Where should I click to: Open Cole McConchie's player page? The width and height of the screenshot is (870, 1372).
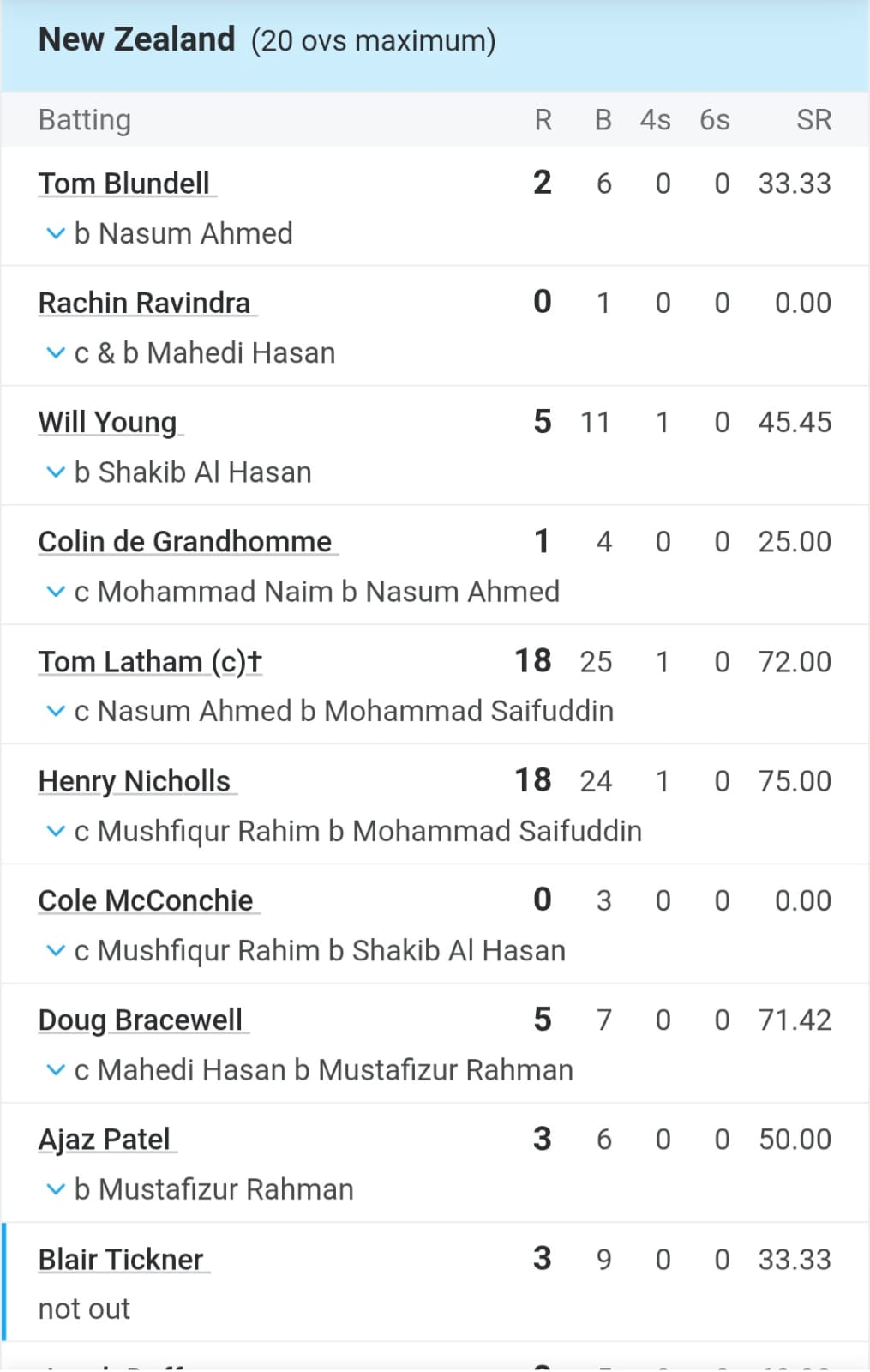[x=146, y=900]
